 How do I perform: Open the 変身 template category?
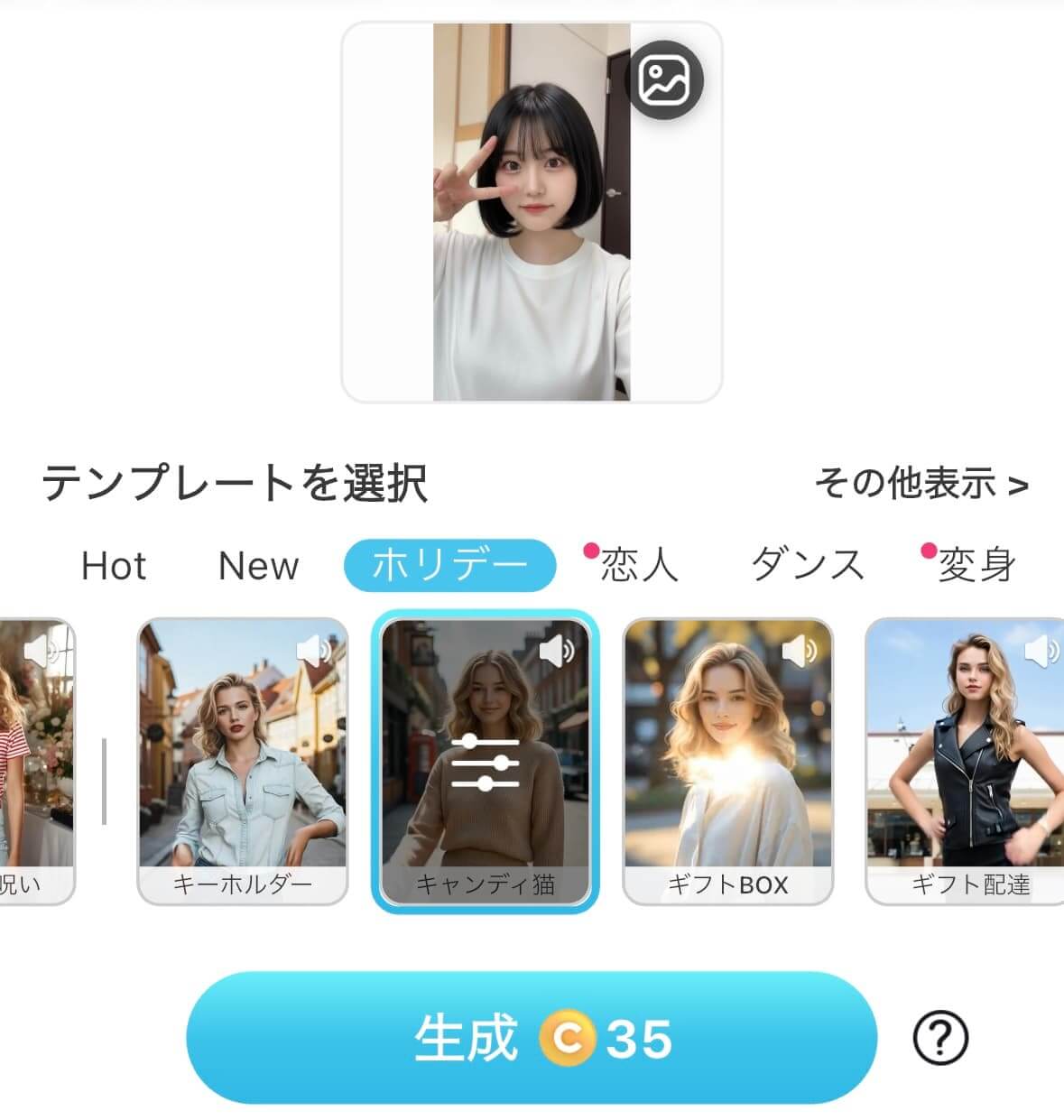tap(975, 567)
